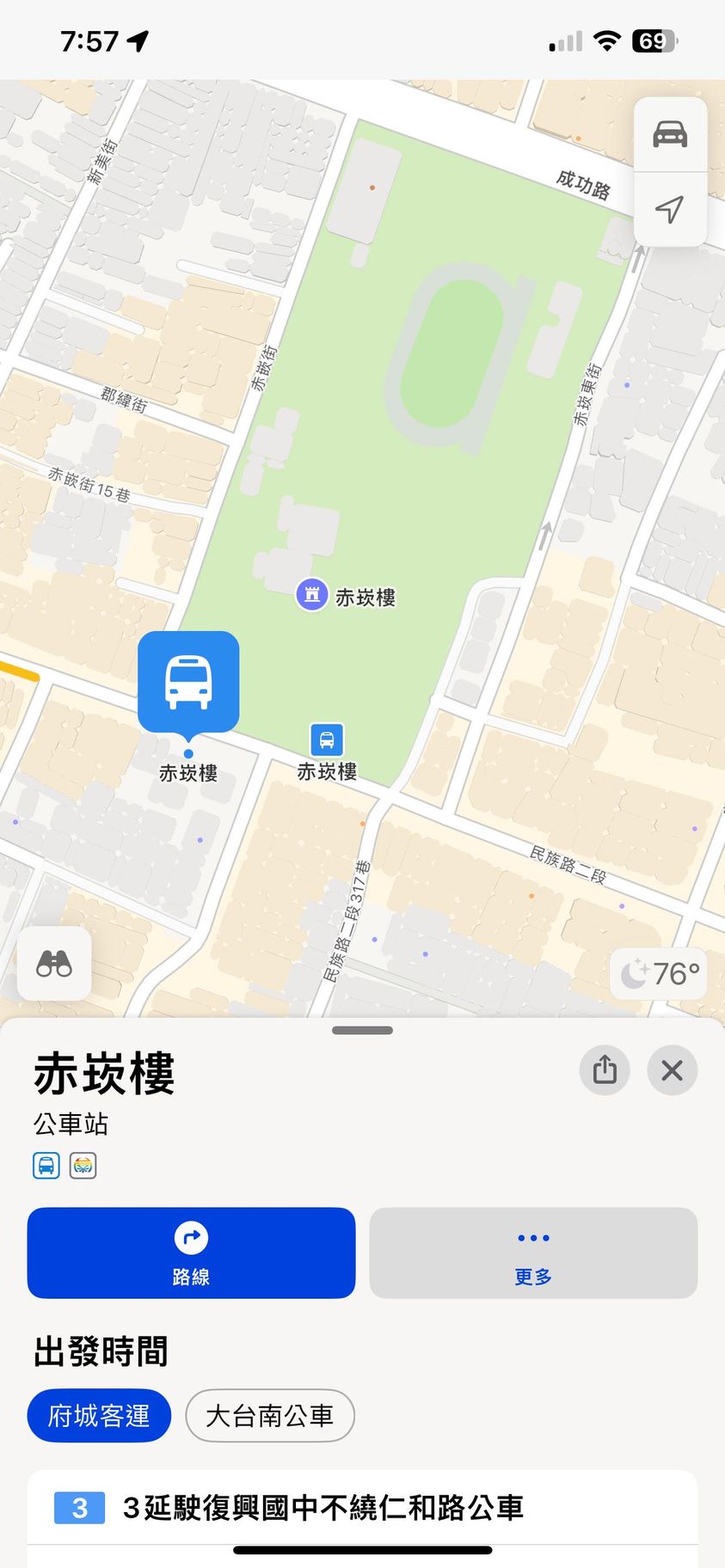This screenshot has width=725, height=1568.
Task: Tap the 赤崁樓 landmark pin on map
Action: [312, 594]
